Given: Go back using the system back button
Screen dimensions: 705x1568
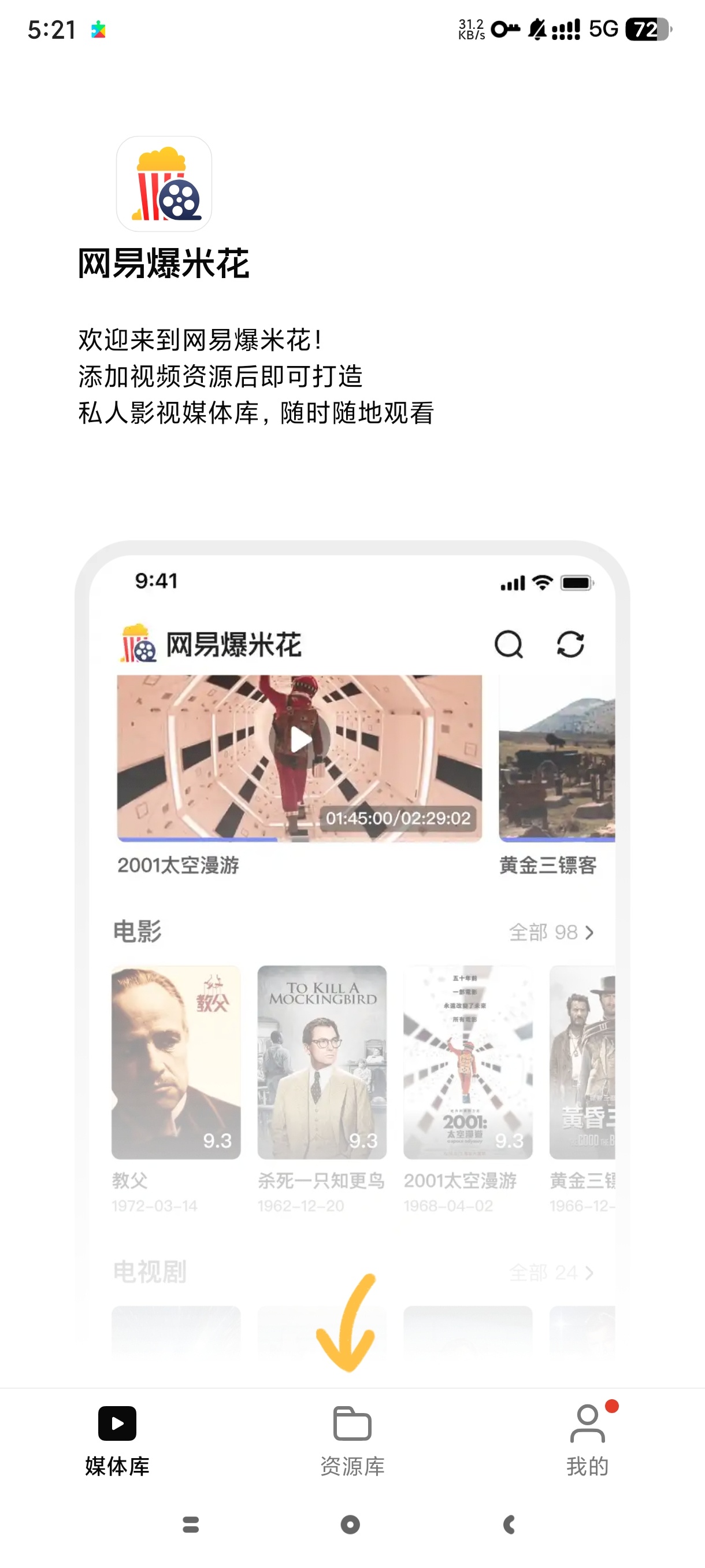Looking at the screenshot, I should tap(509, 1524).
